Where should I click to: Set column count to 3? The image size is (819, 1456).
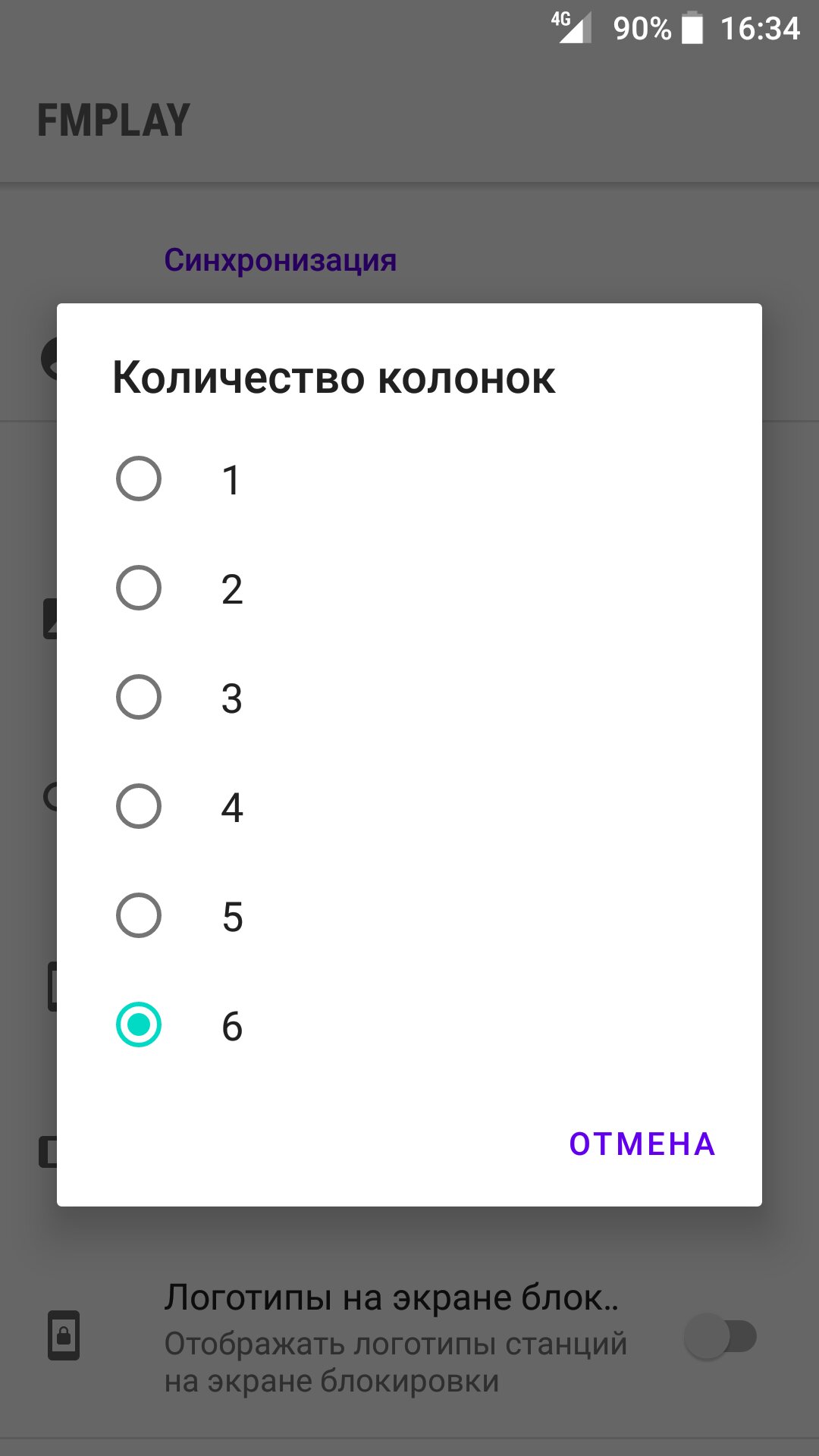139,698
